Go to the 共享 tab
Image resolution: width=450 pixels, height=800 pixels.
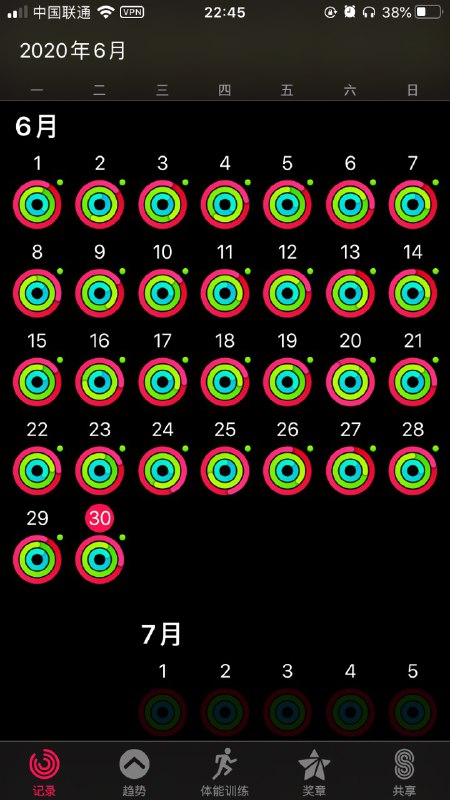pyautogui.click(x=404, y=772)
